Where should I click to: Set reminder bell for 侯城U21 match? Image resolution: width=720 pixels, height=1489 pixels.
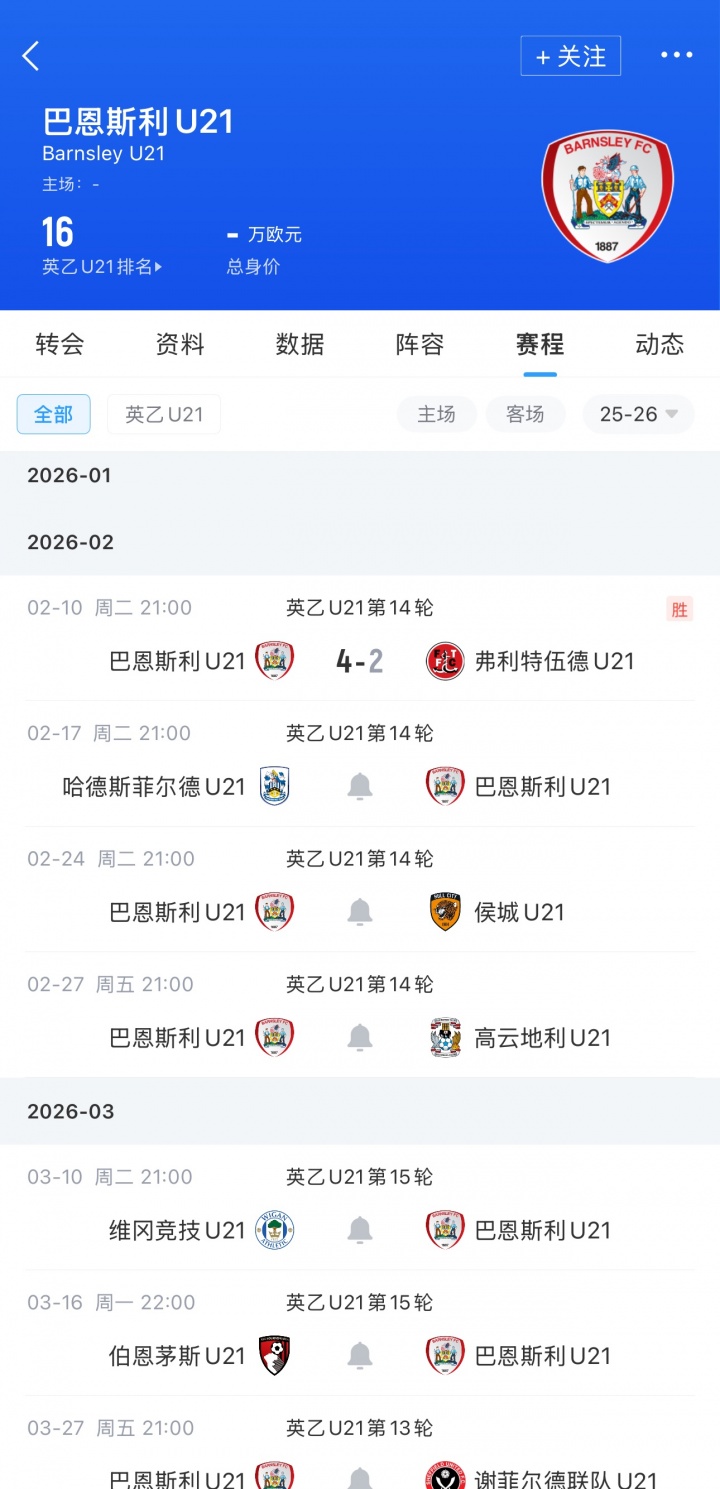tap(360, 912)
